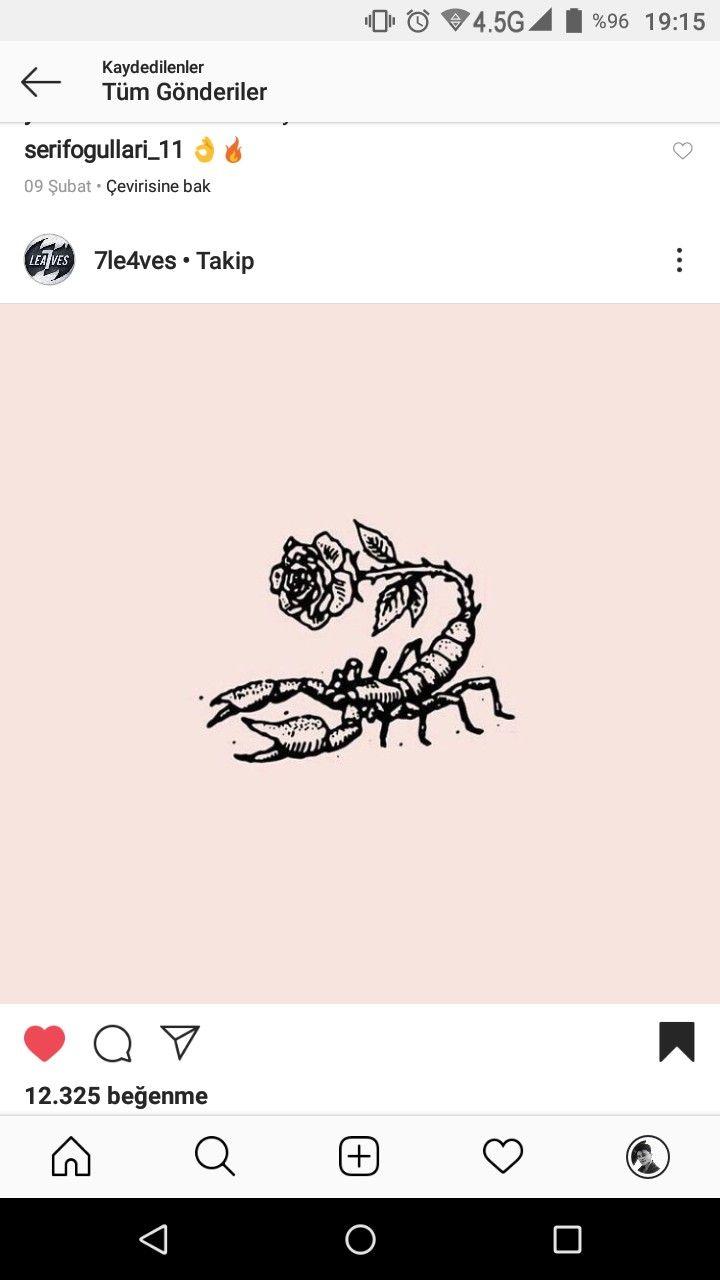Create a new post with plus
This screenshot has width=720, height=1280.
pos(359,1157)
